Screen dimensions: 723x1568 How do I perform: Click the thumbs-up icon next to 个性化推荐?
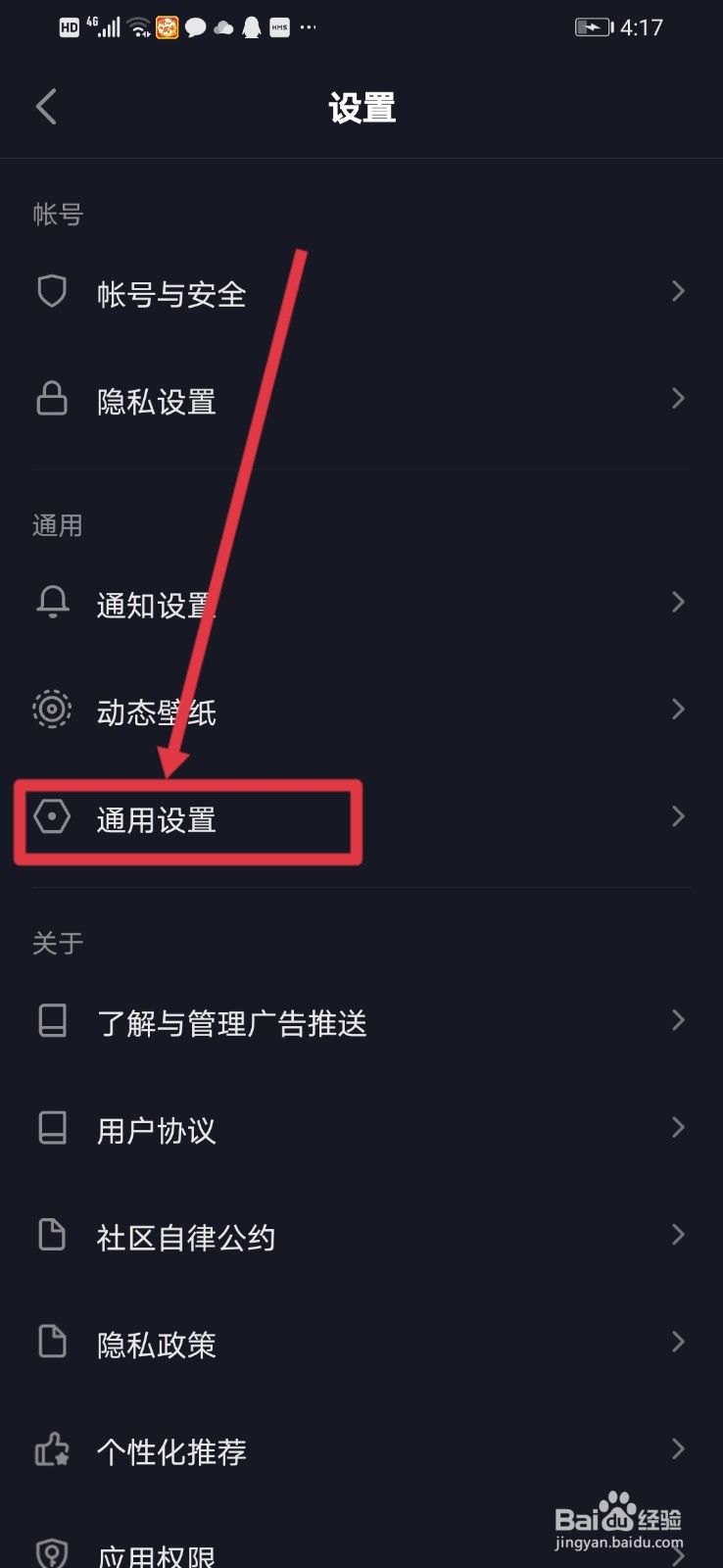coord(52,1450)
